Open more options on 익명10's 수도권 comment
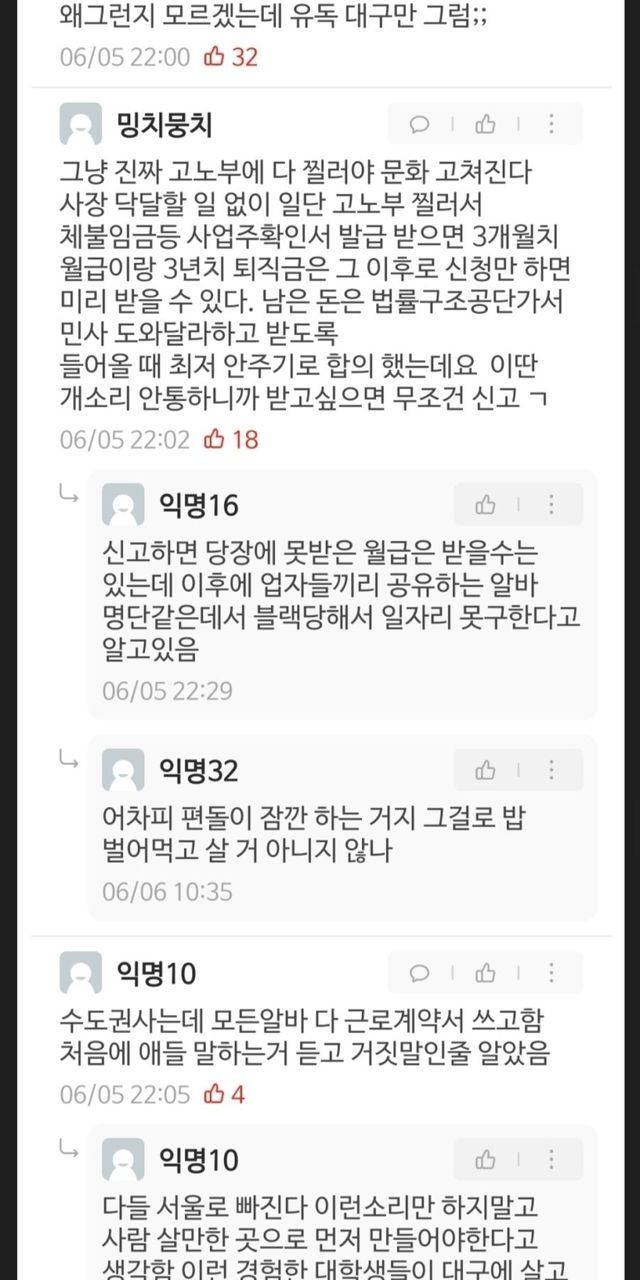Screen dimensions: 640x1280 pos(551,973)
